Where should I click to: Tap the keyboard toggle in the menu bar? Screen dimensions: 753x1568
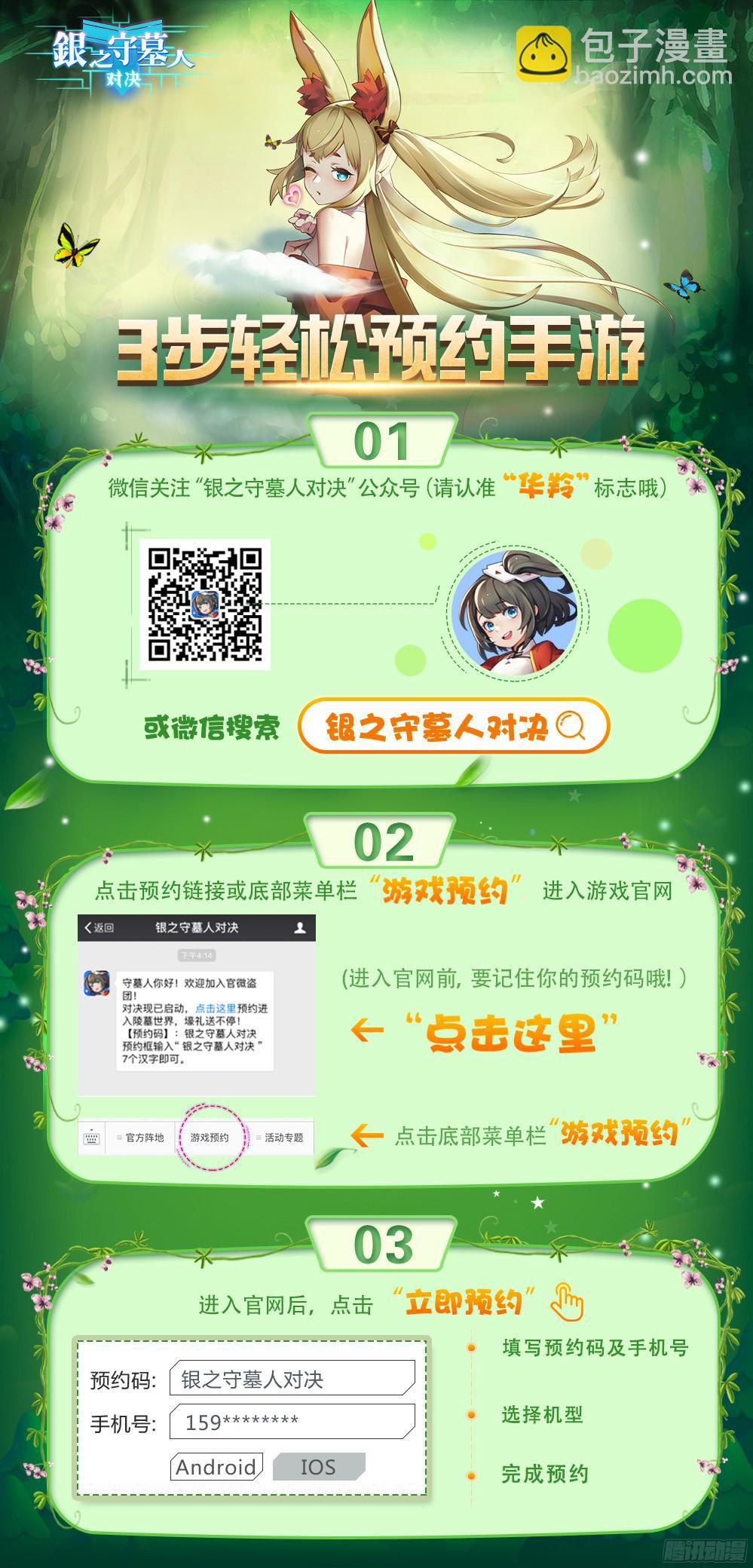pyautogui.click(x=90, y=1137)
